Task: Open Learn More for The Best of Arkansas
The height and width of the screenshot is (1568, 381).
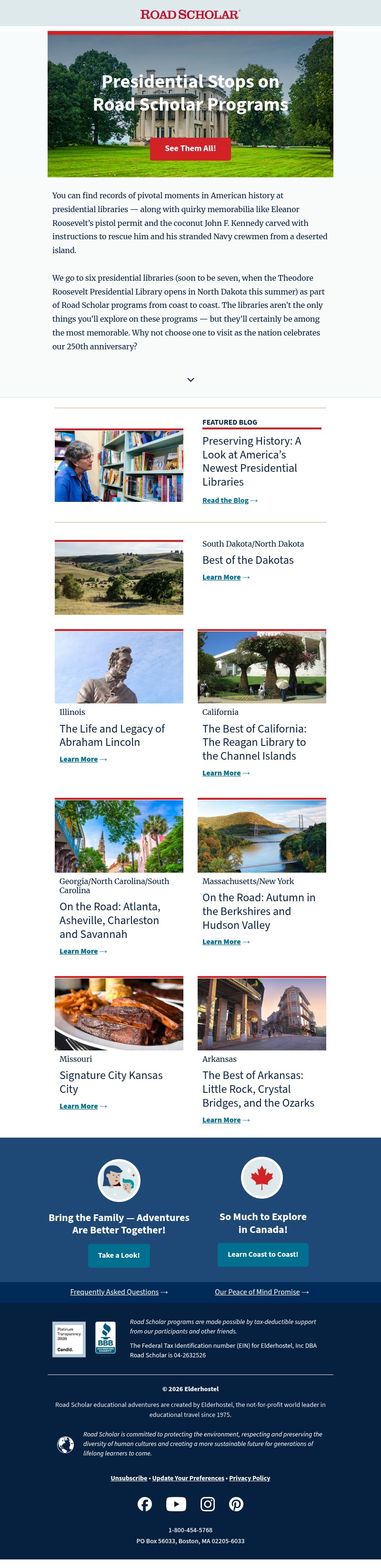Action: click(221, 1120)
